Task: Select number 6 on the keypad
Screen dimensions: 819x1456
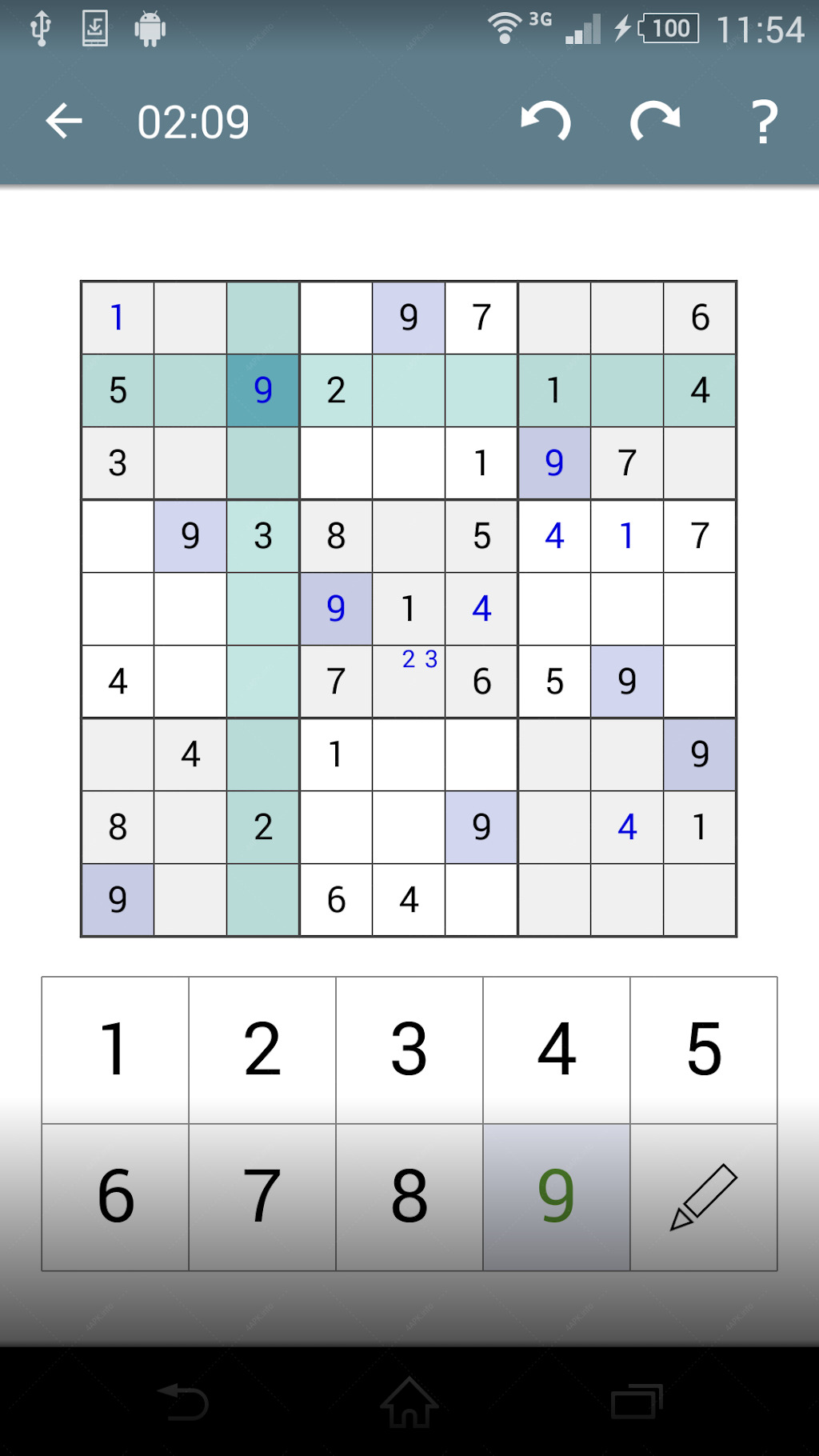Action: [x=115, y=1197]
